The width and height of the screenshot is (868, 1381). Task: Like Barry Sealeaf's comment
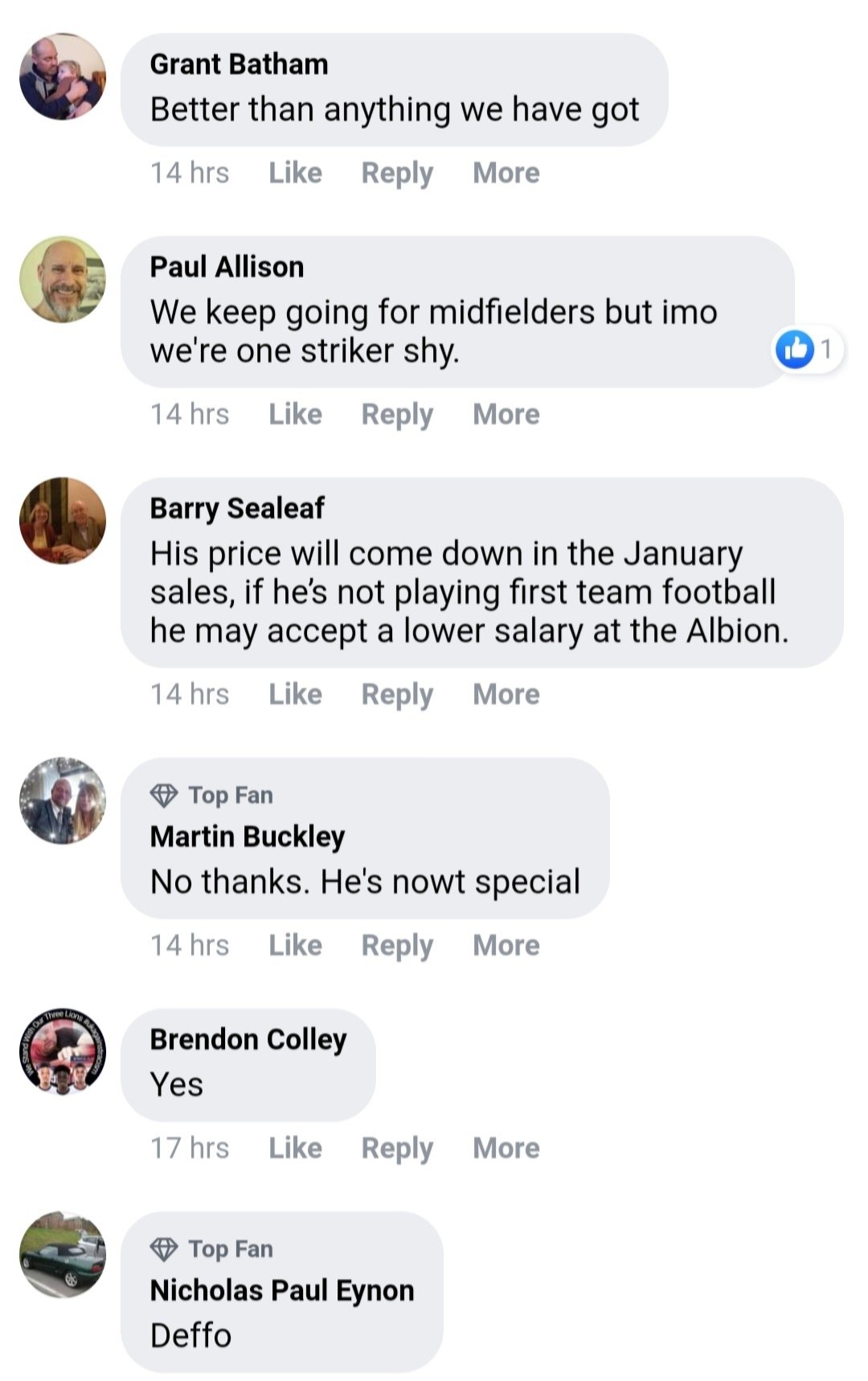pos(295,694)
